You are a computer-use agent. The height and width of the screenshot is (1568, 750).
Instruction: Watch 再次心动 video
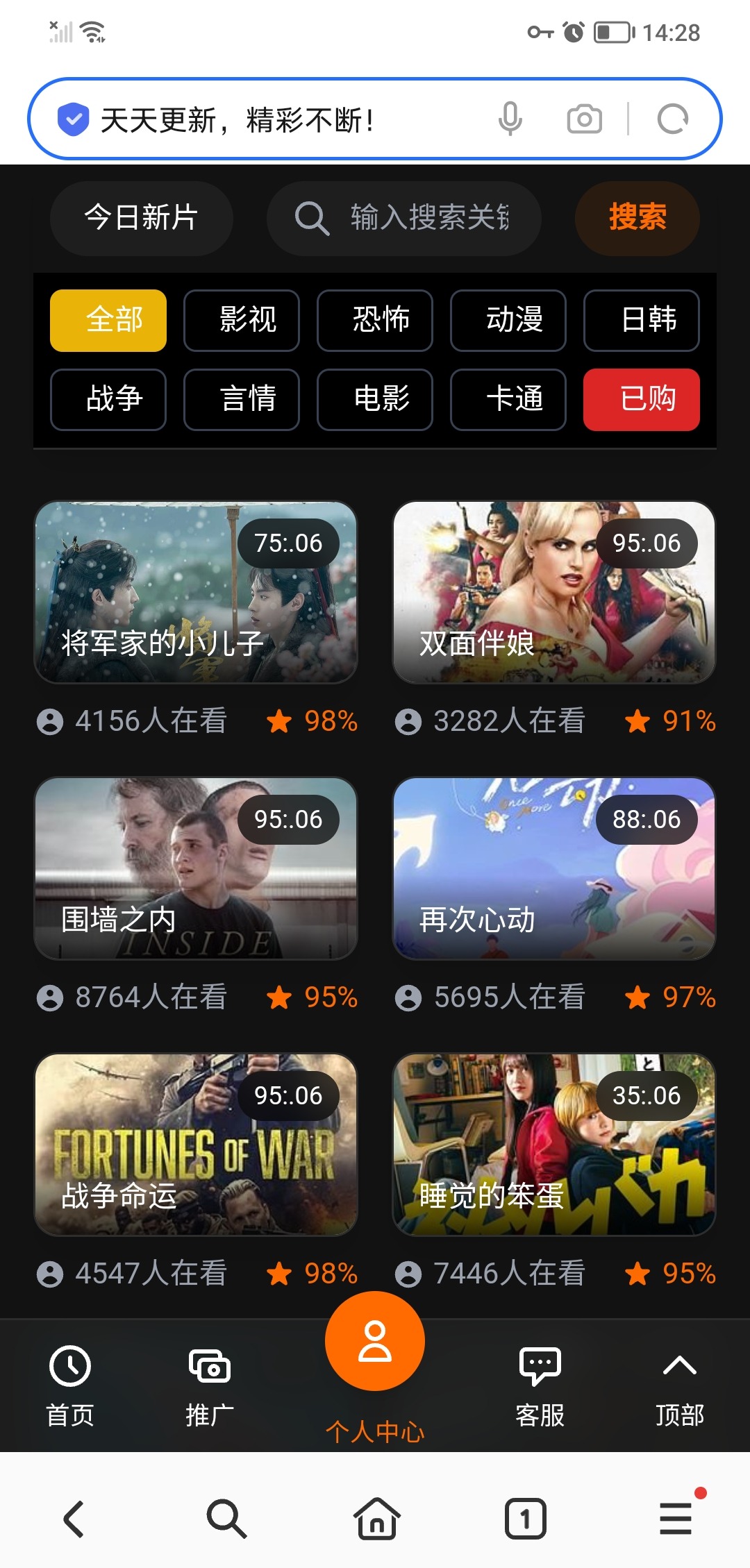554,868
